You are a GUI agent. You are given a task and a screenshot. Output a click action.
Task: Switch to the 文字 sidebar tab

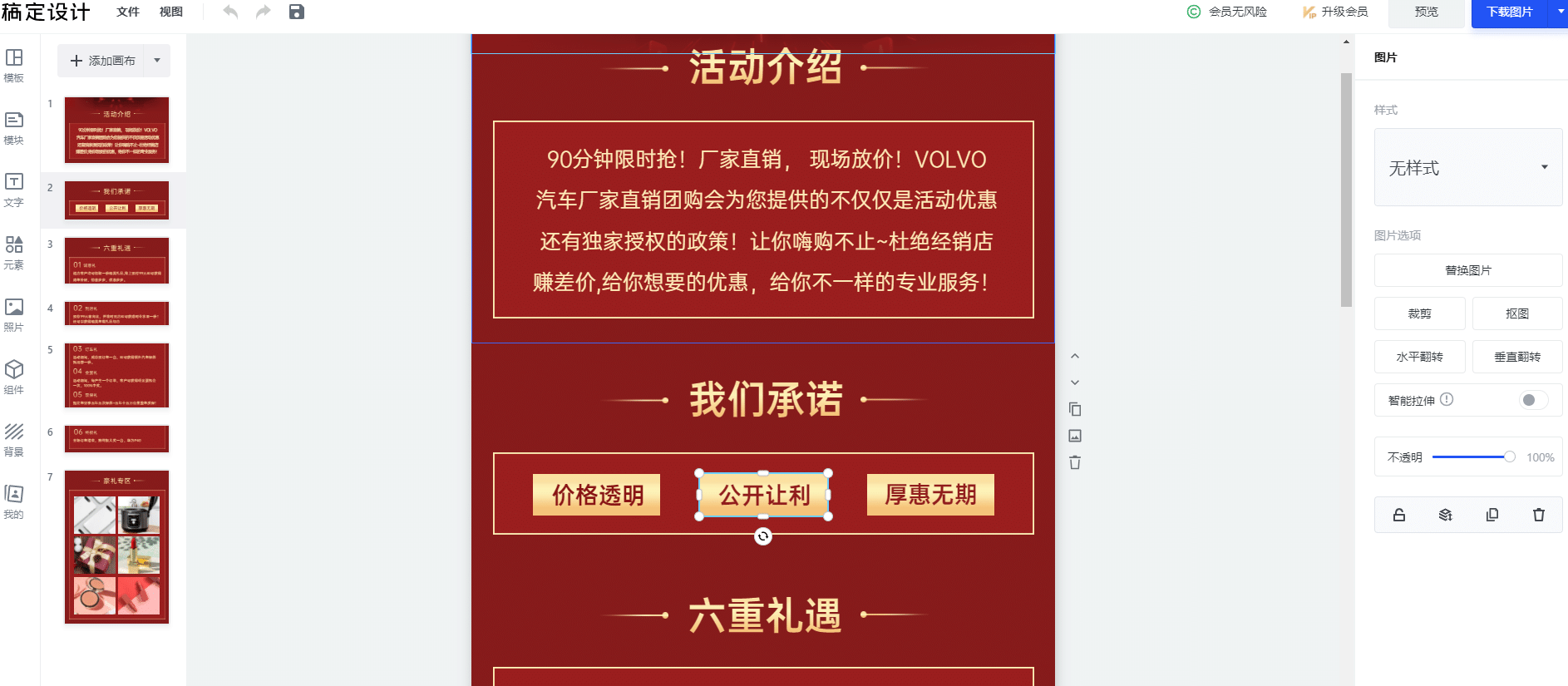(14, 190)
